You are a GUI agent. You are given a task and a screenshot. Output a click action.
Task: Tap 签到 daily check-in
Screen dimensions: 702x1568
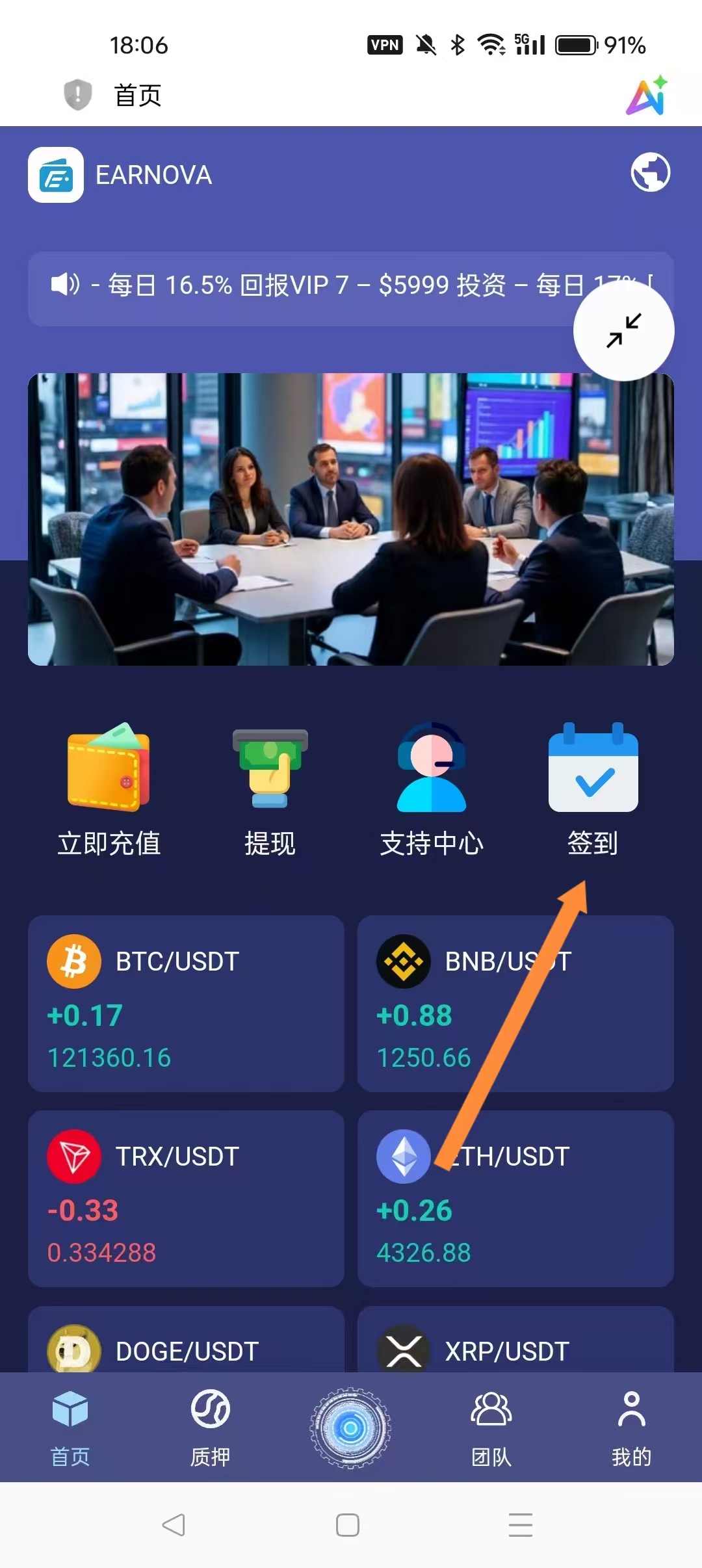[593, 790]
